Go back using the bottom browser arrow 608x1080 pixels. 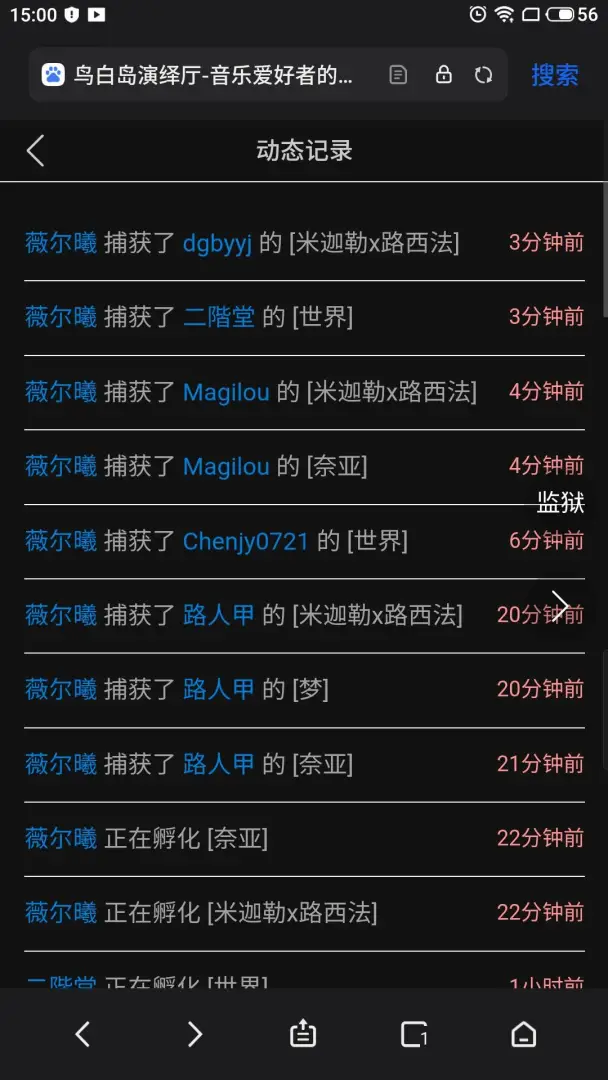83,1035
